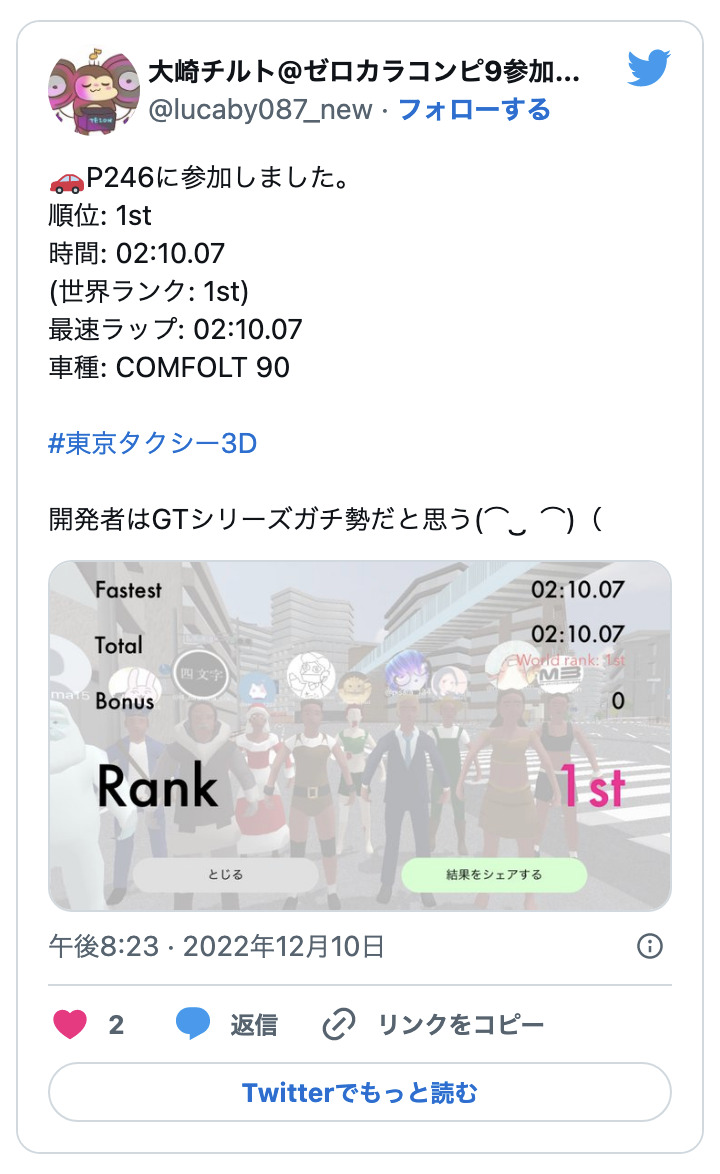Copy tweet link with リンクをコピー
This screenshot has width=720, height=1174.
tap(433, 1025)
